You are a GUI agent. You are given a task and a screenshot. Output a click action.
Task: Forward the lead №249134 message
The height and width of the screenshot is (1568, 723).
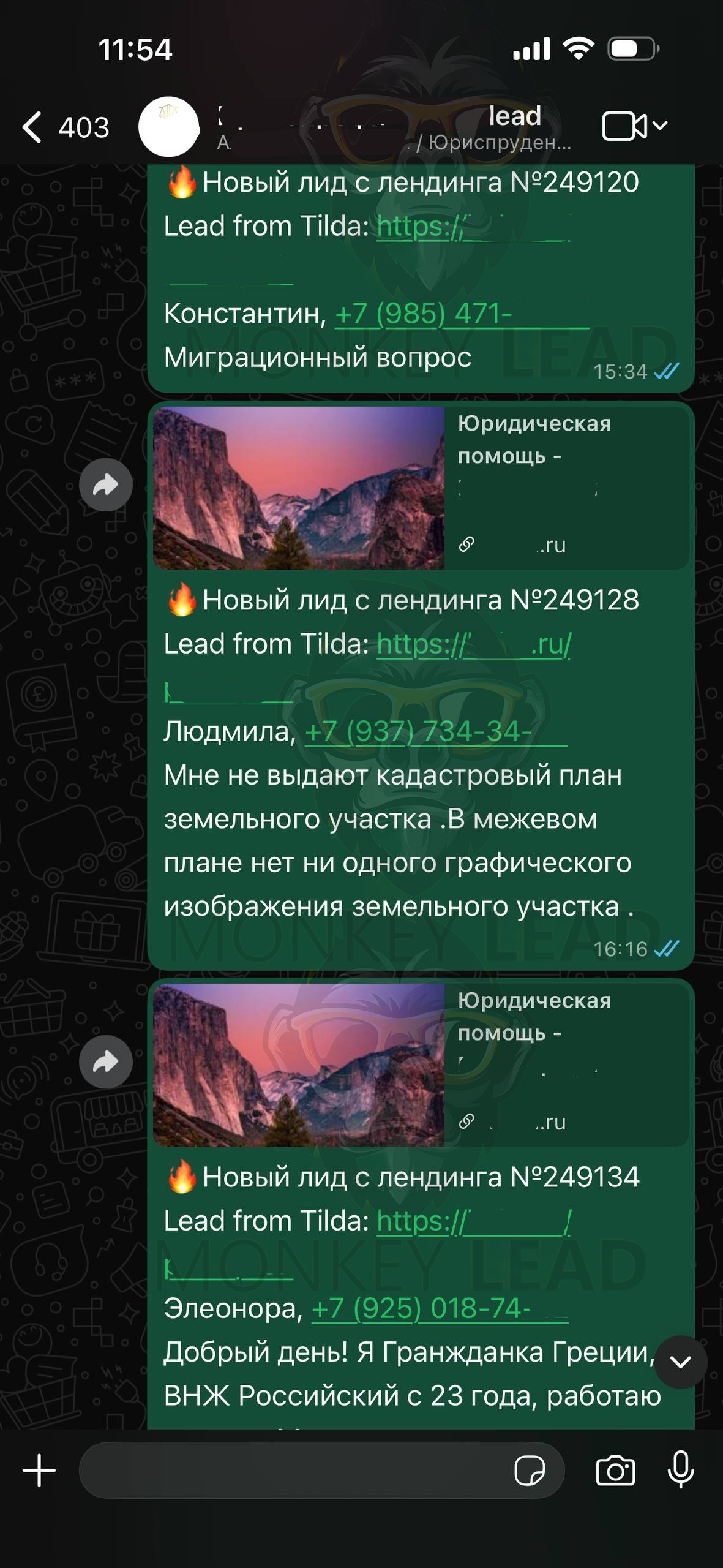click(x=106, y=1061)
